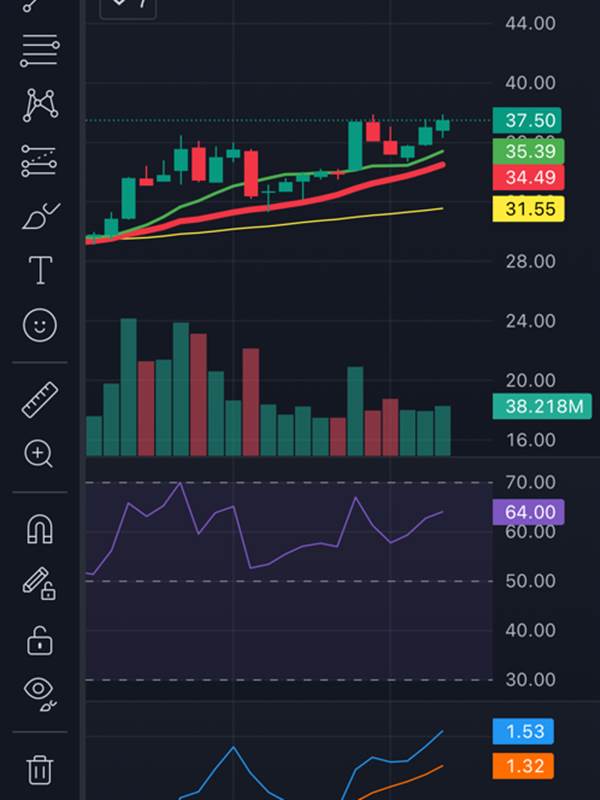Open the forecasting and measurement tools

(40, 160)
